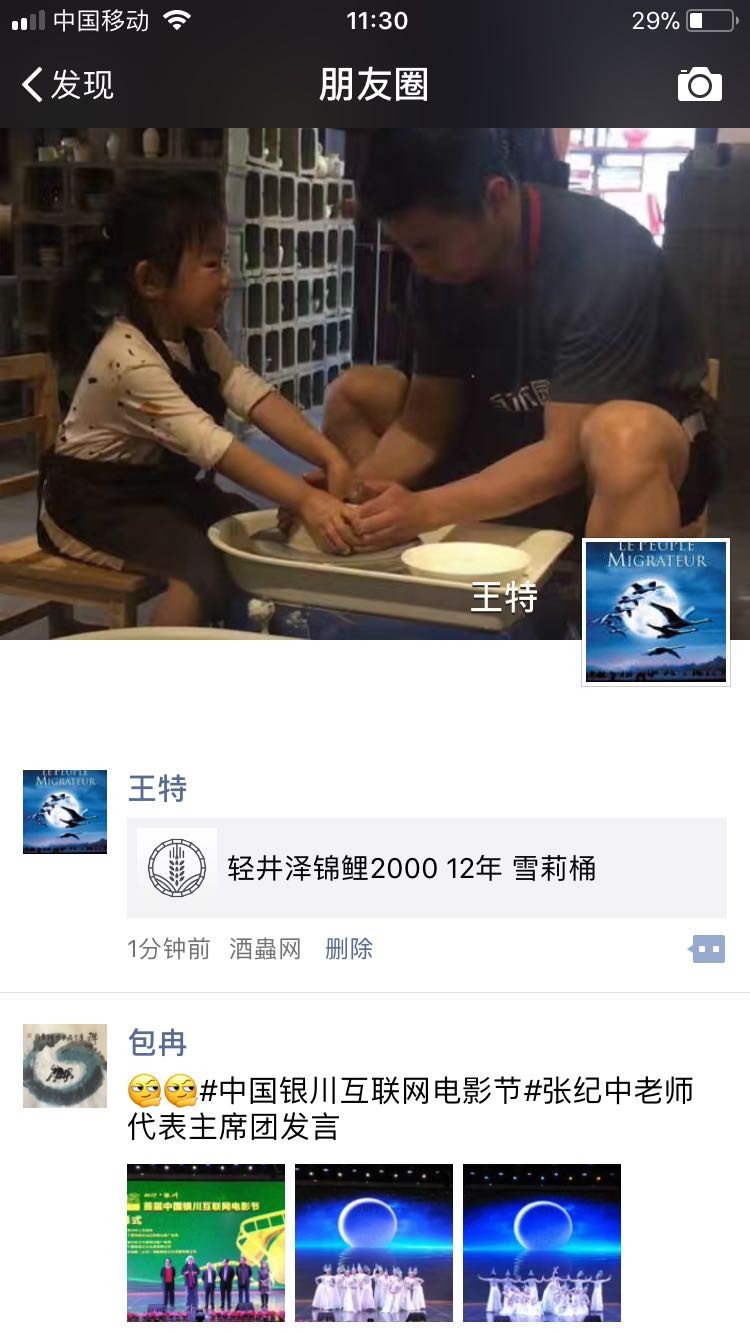
Task: Tap the name 包冉 on the second post
Action: (x=158, y=1043)
